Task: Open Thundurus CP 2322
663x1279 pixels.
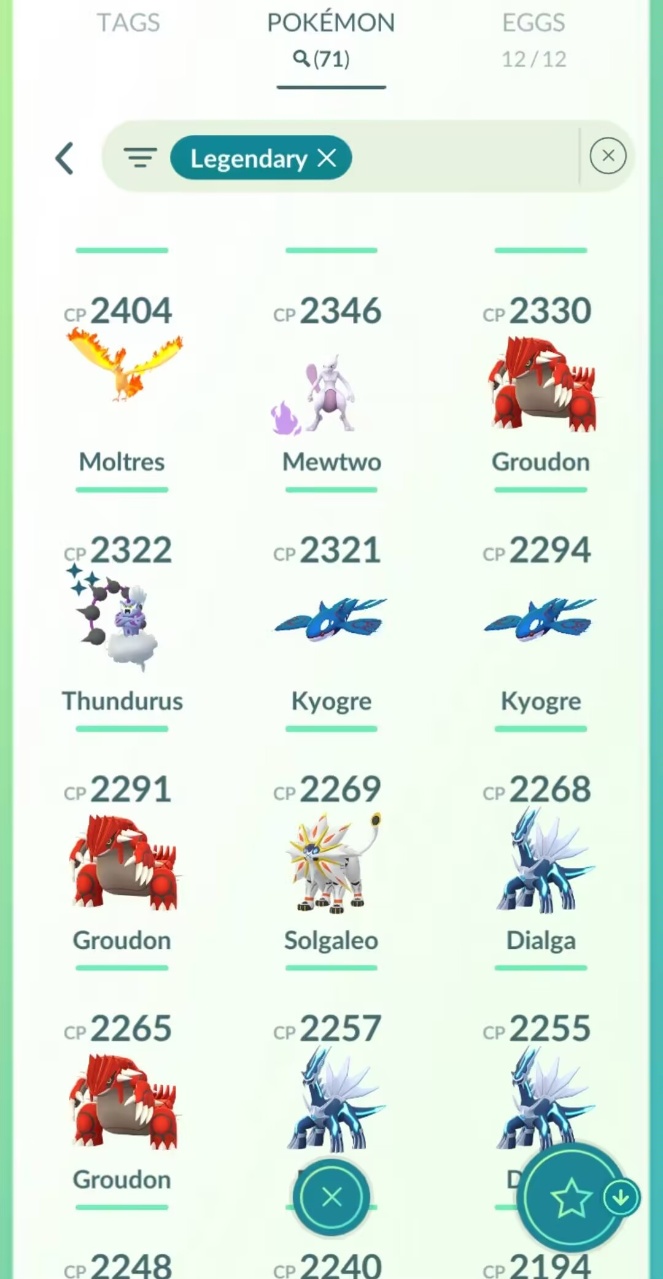Action: [x=122, y=620]
